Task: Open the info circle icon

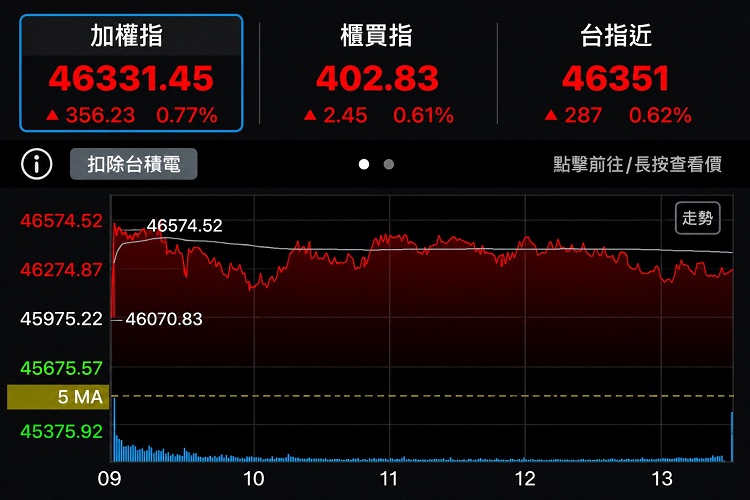Action: coord(37,164)
